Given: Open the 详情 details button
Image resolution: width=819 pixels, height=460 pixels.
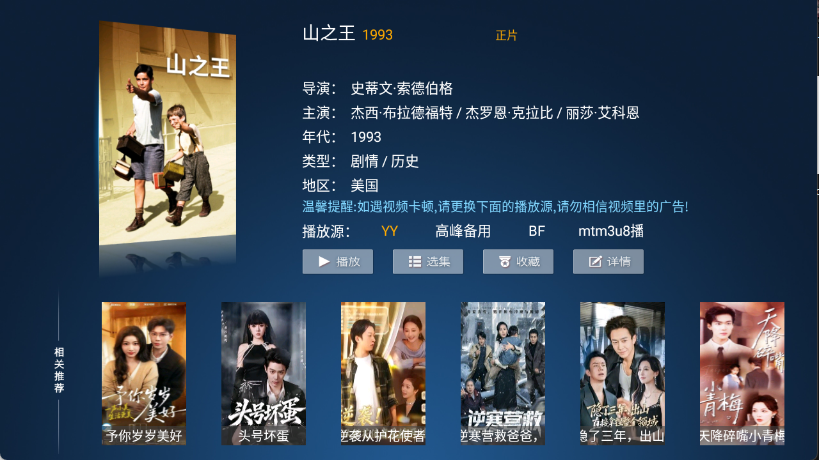Looking at the screenshot, I should [x=608, y=261].
